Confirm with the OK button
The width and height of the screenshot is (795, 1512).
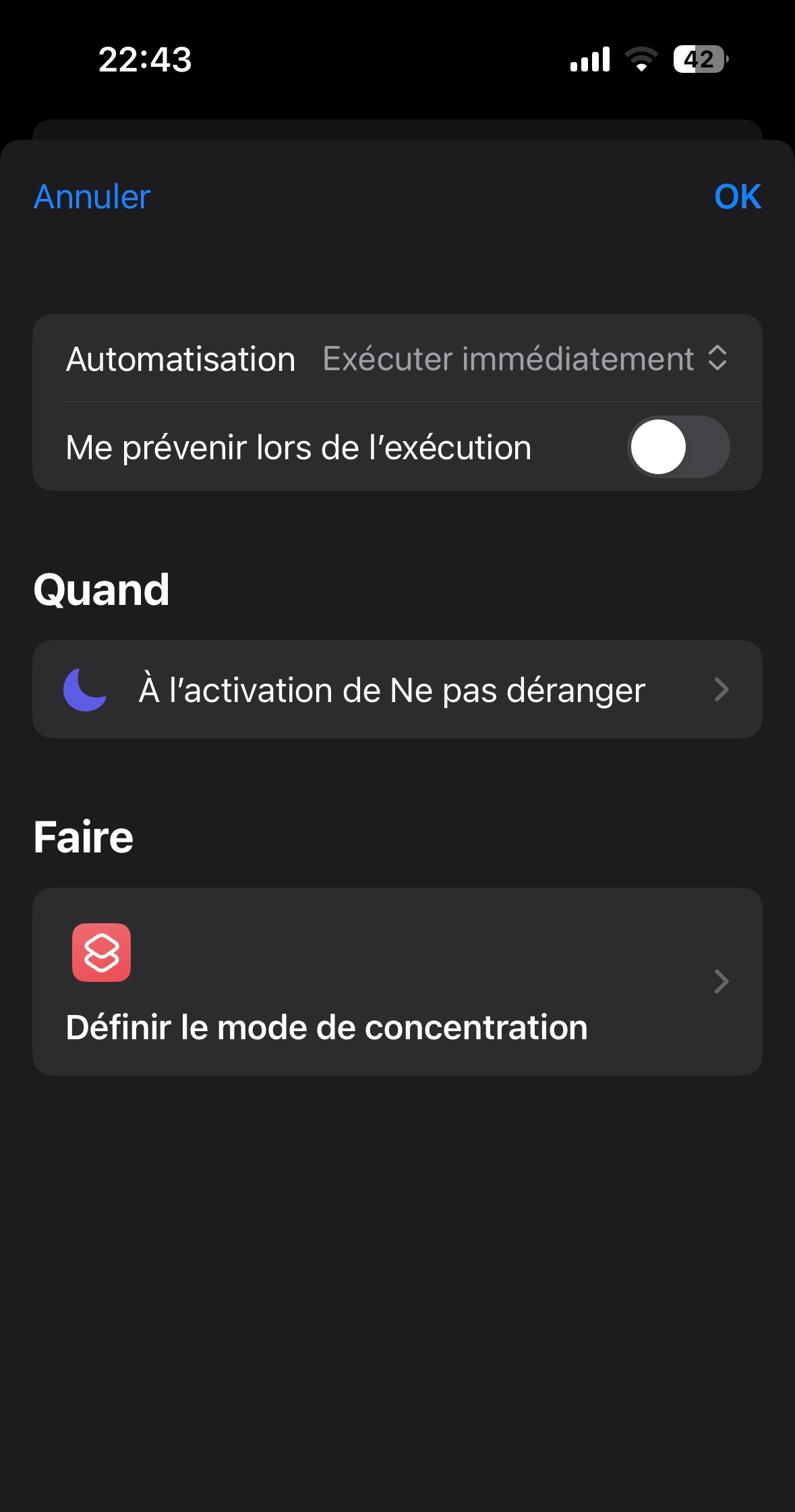click(737, 197)
